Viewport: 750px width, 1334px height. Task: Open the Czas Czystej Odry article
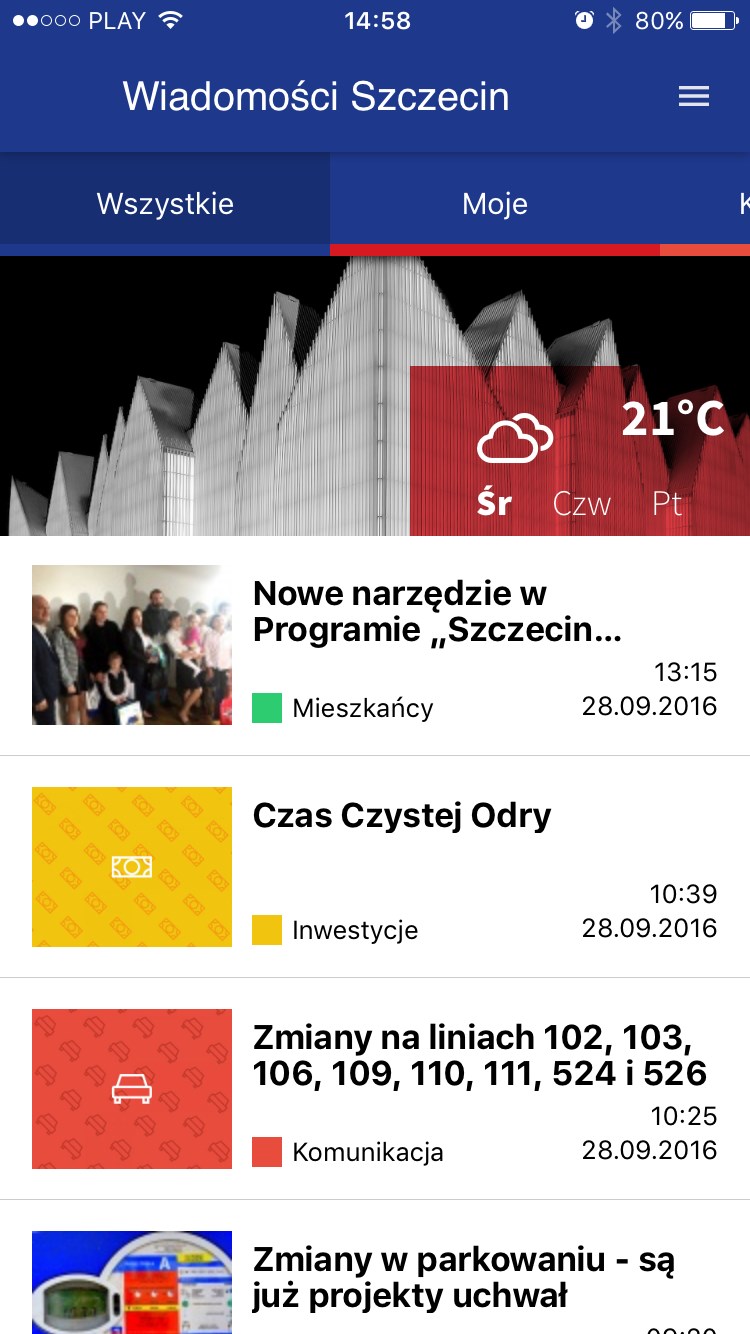point(402,816)
